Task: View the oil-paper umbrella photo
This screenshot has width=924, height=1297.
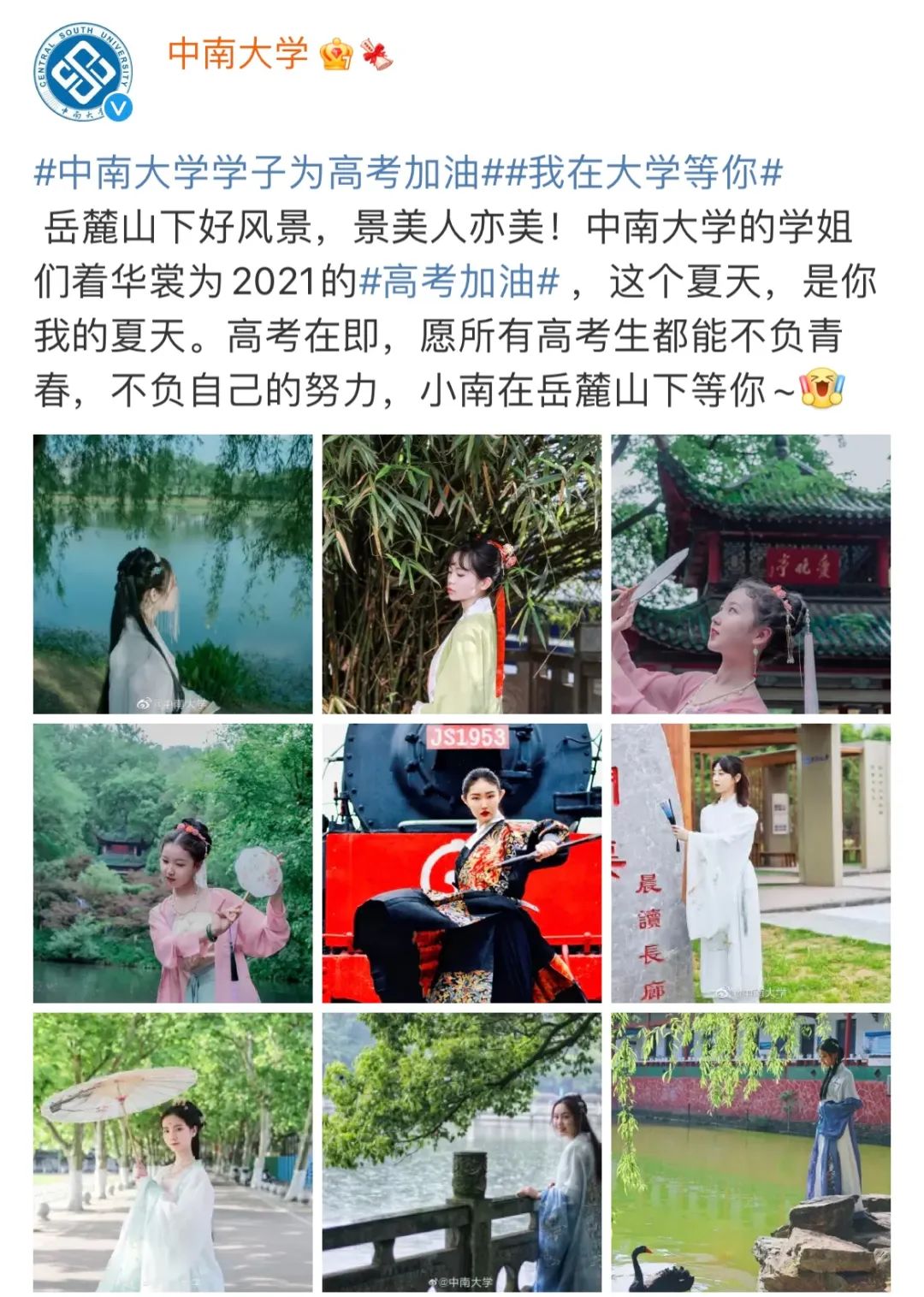Action: (x=173, y=1152)
